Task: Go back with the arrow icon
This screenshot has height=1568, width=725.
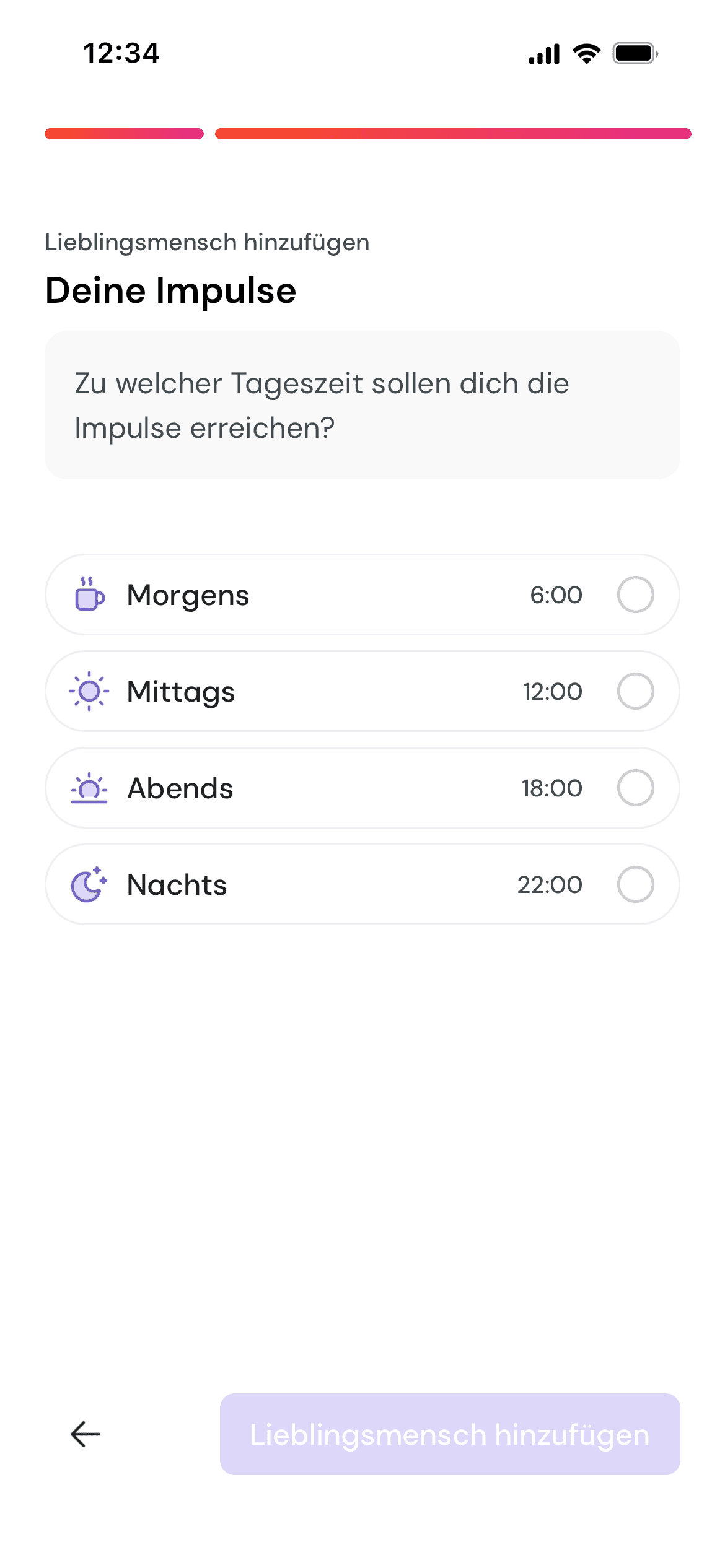Action: pyautogui.click(x=86, y=1434)
